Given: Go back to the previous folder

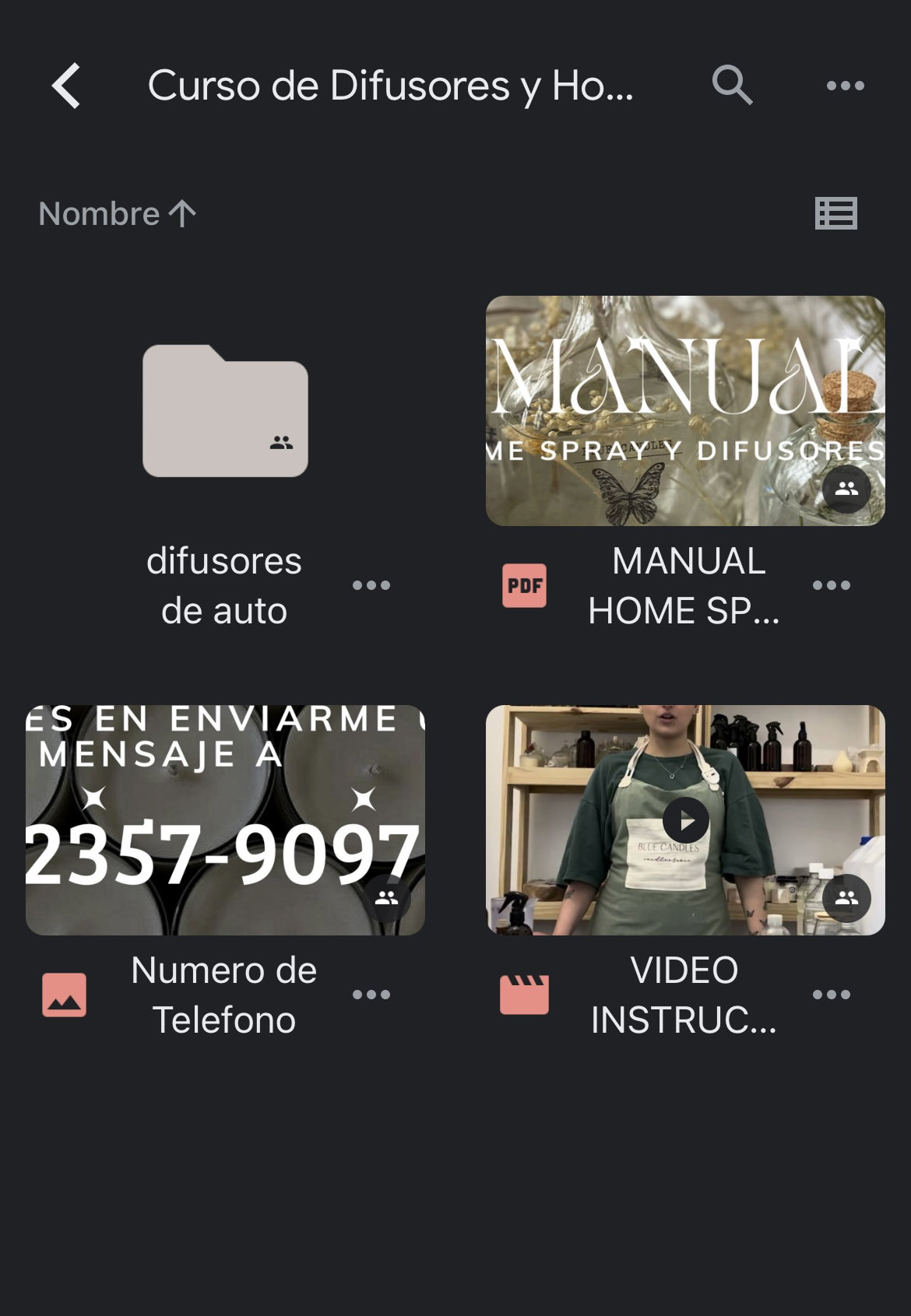Looking at the screenshot, I should tap(67, 86).
